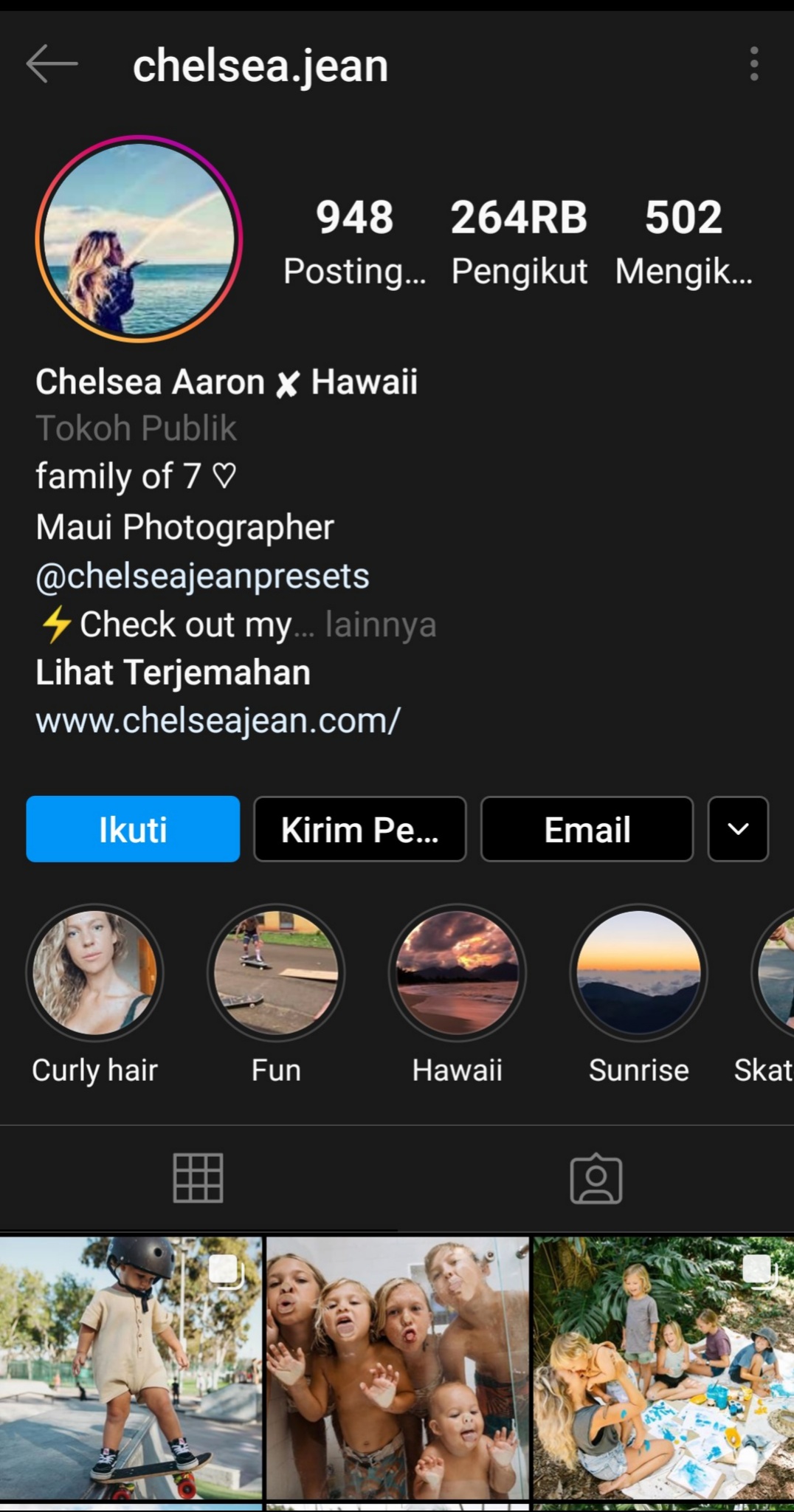The height and width of the screenshot is (1512, 794).
Task: Open the @chelseajeanpresets mention
Action: coord(202,576)
